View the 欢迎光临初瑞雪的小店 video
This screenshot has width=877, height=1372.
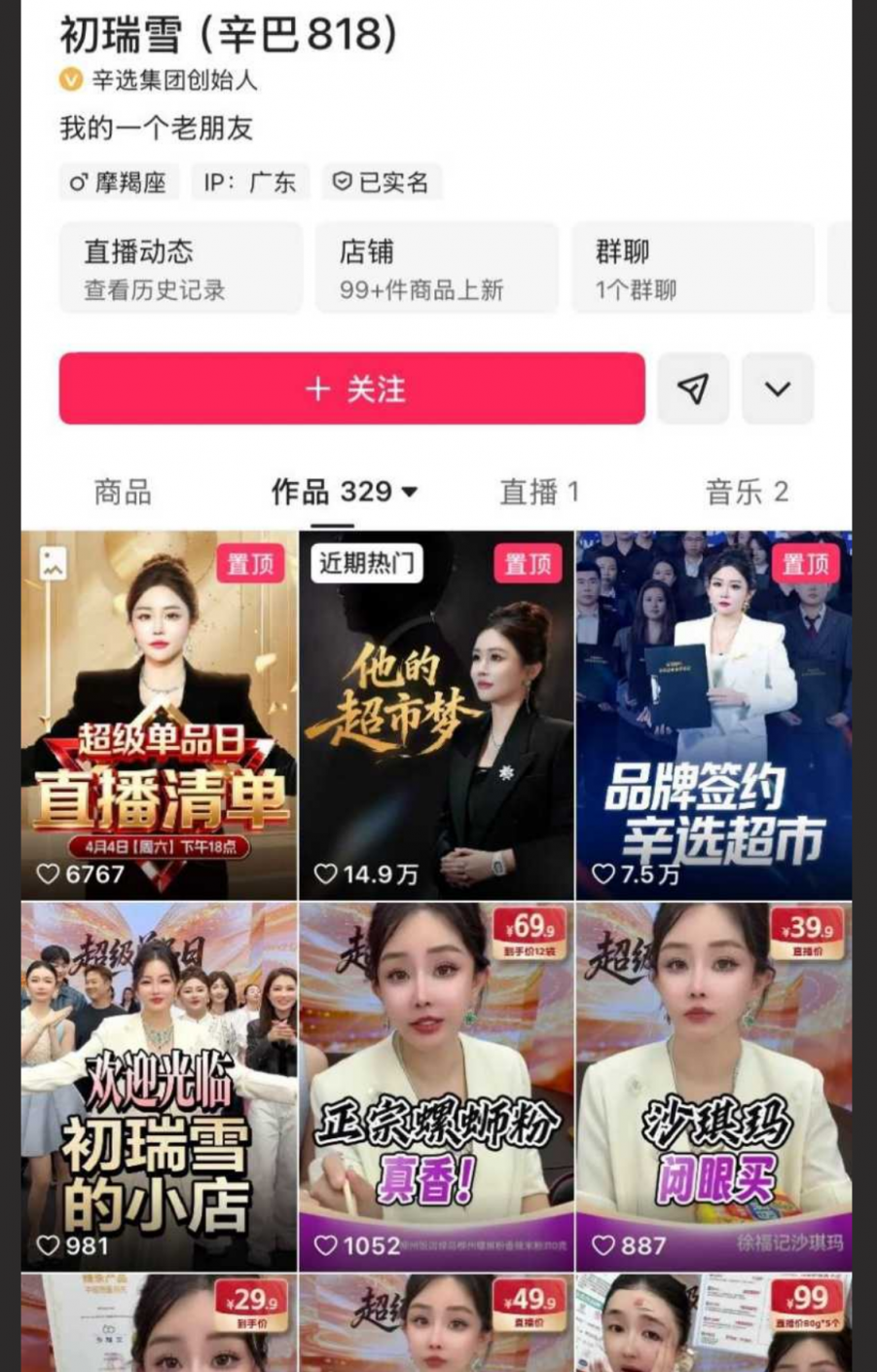coord(160,1086)
